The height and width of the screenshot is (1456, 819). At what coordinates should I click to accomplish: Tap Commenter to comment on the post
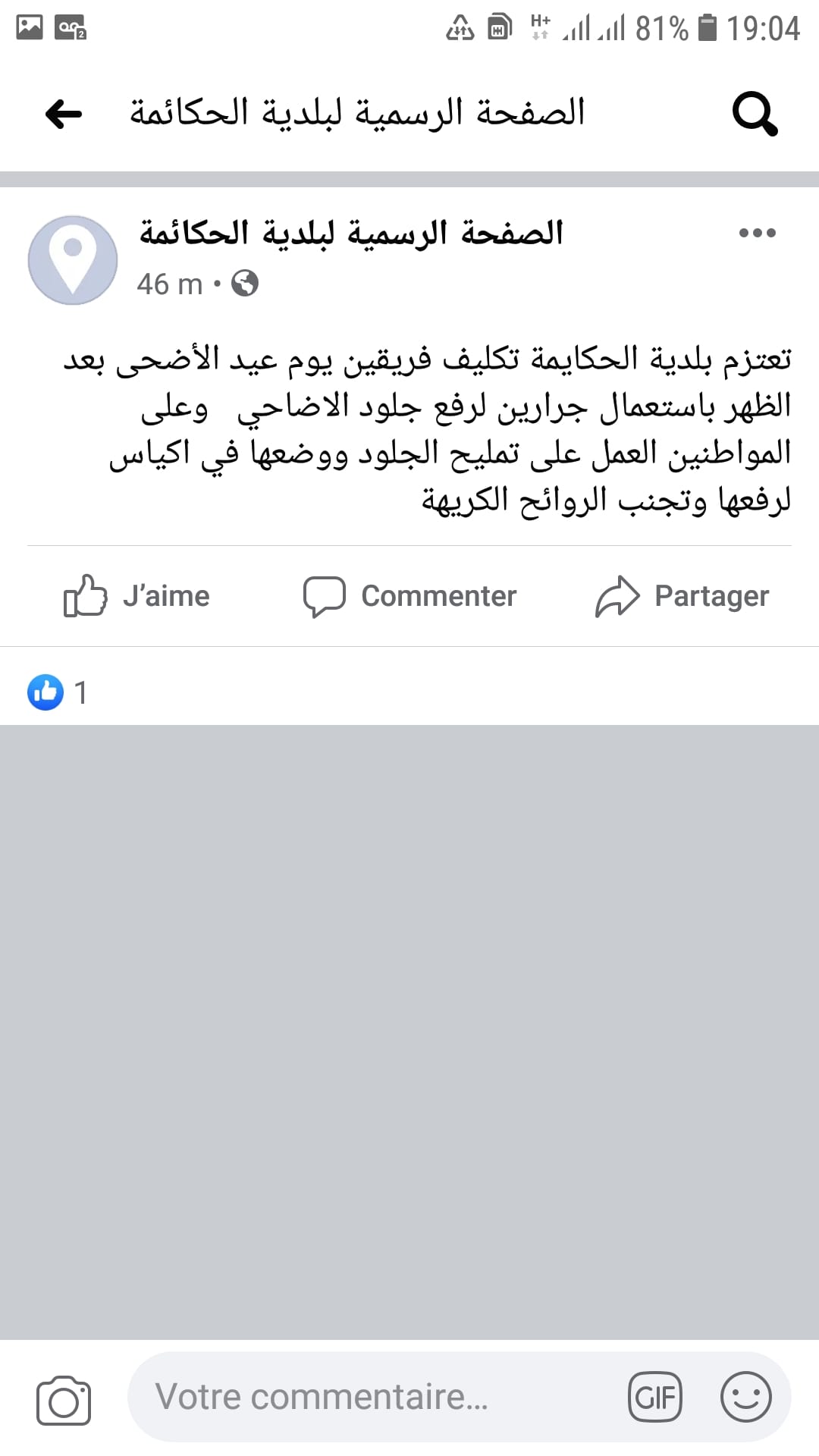[x=409, y=596]
